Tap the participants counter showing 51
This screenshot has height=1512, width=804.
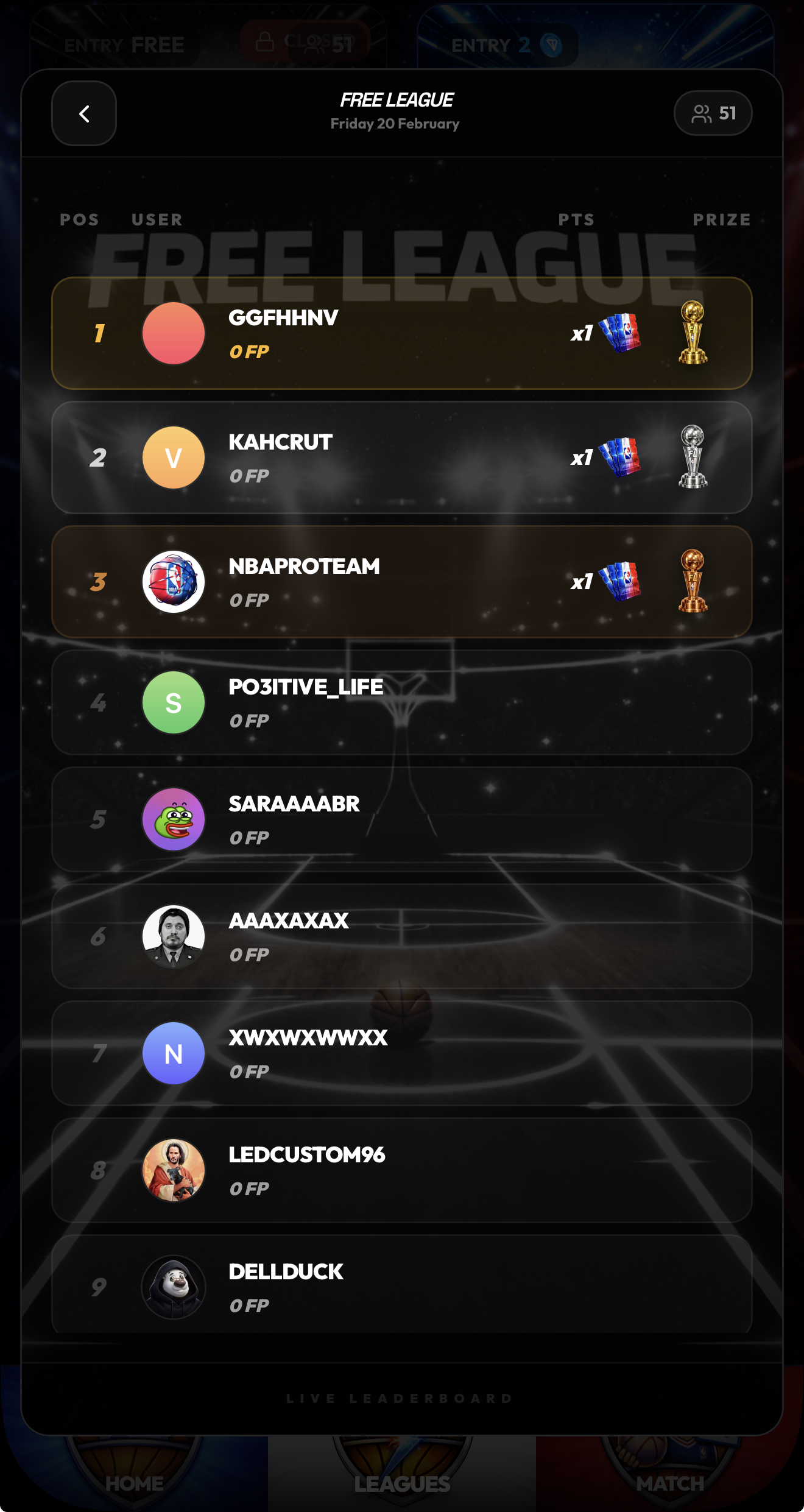point(713,113)
